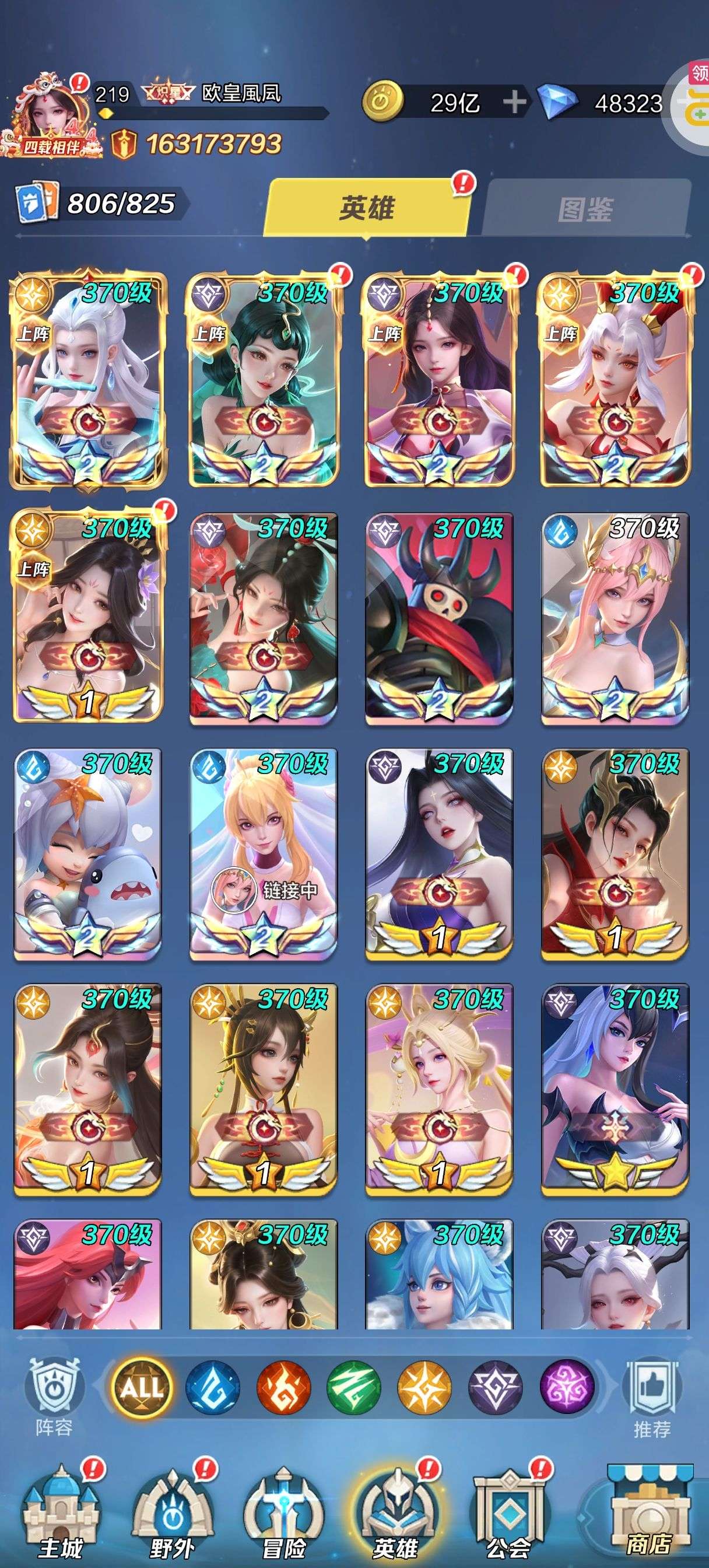
Task: Add more gold coins with plus button
Action: [514, 102]
